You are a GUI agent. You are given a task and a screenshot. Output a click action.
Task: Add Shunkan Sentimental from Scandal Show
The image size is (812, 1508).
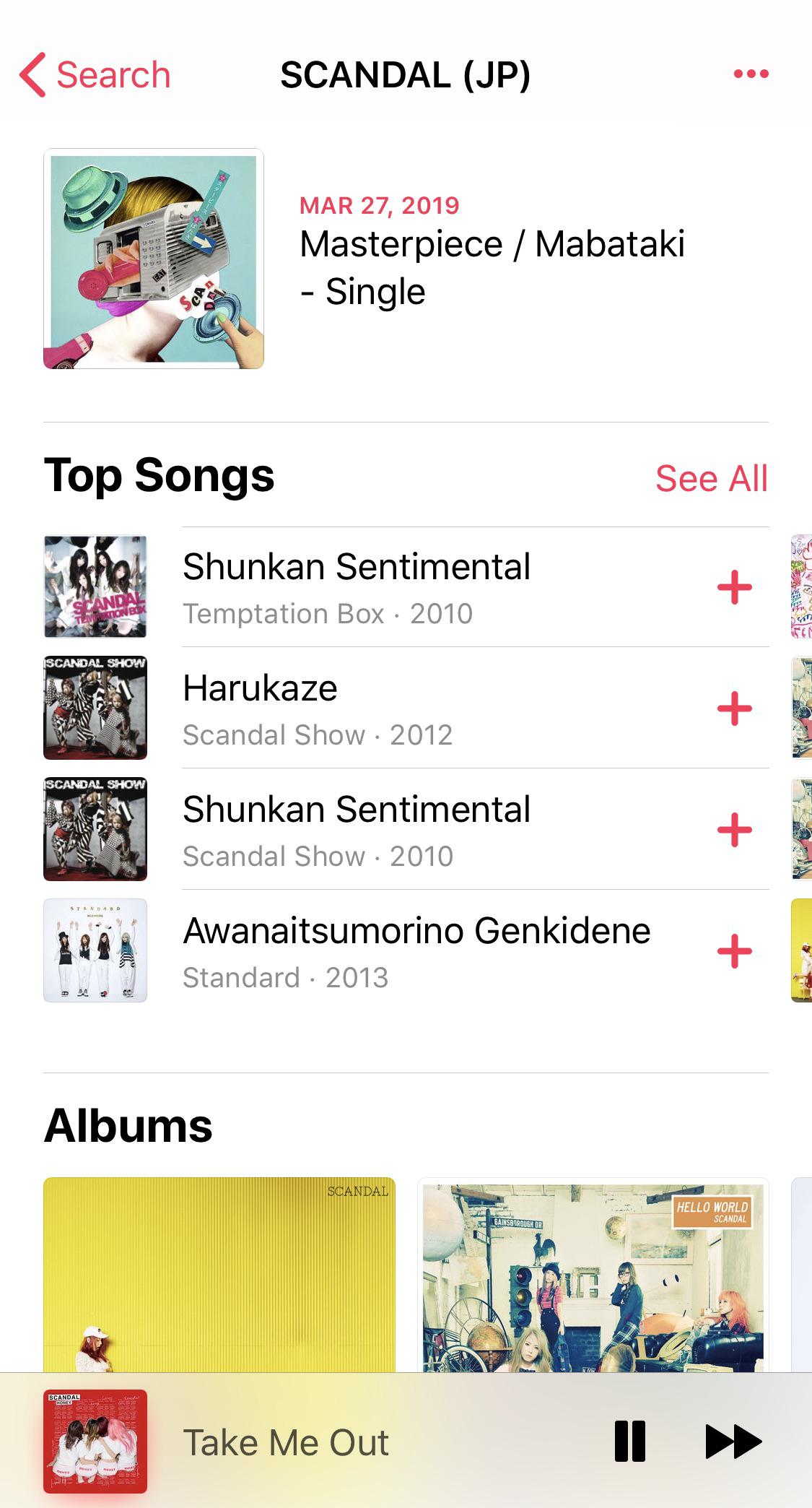[735, 829]
